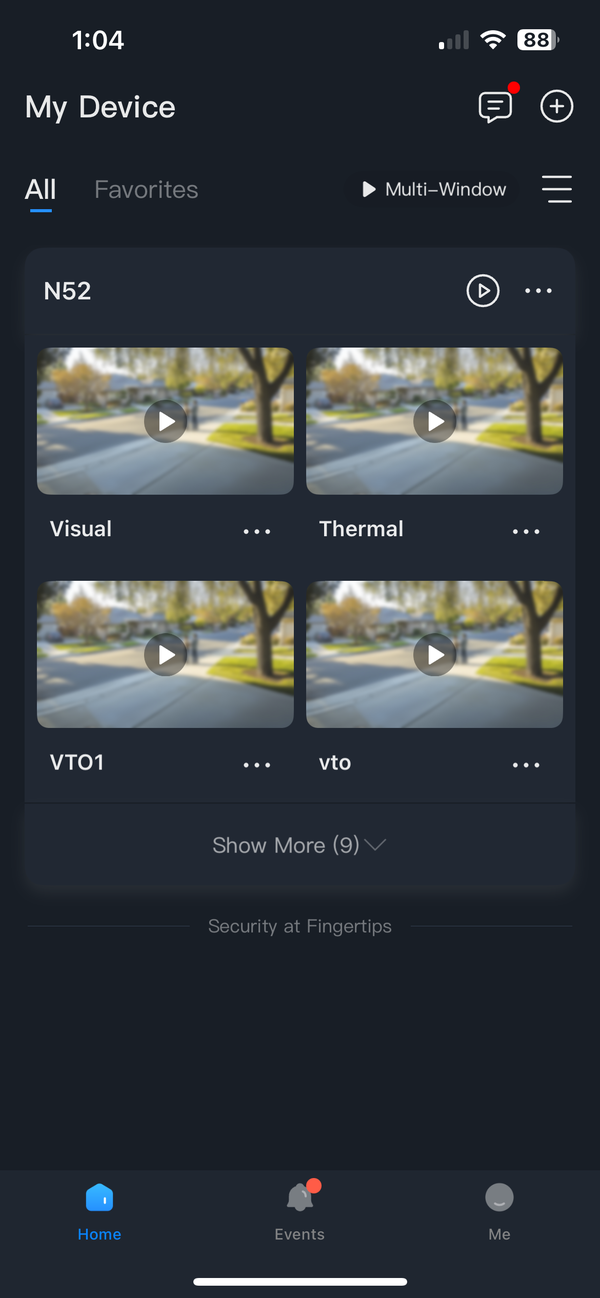Play the Visual camera feed

[x=165, y=421]
